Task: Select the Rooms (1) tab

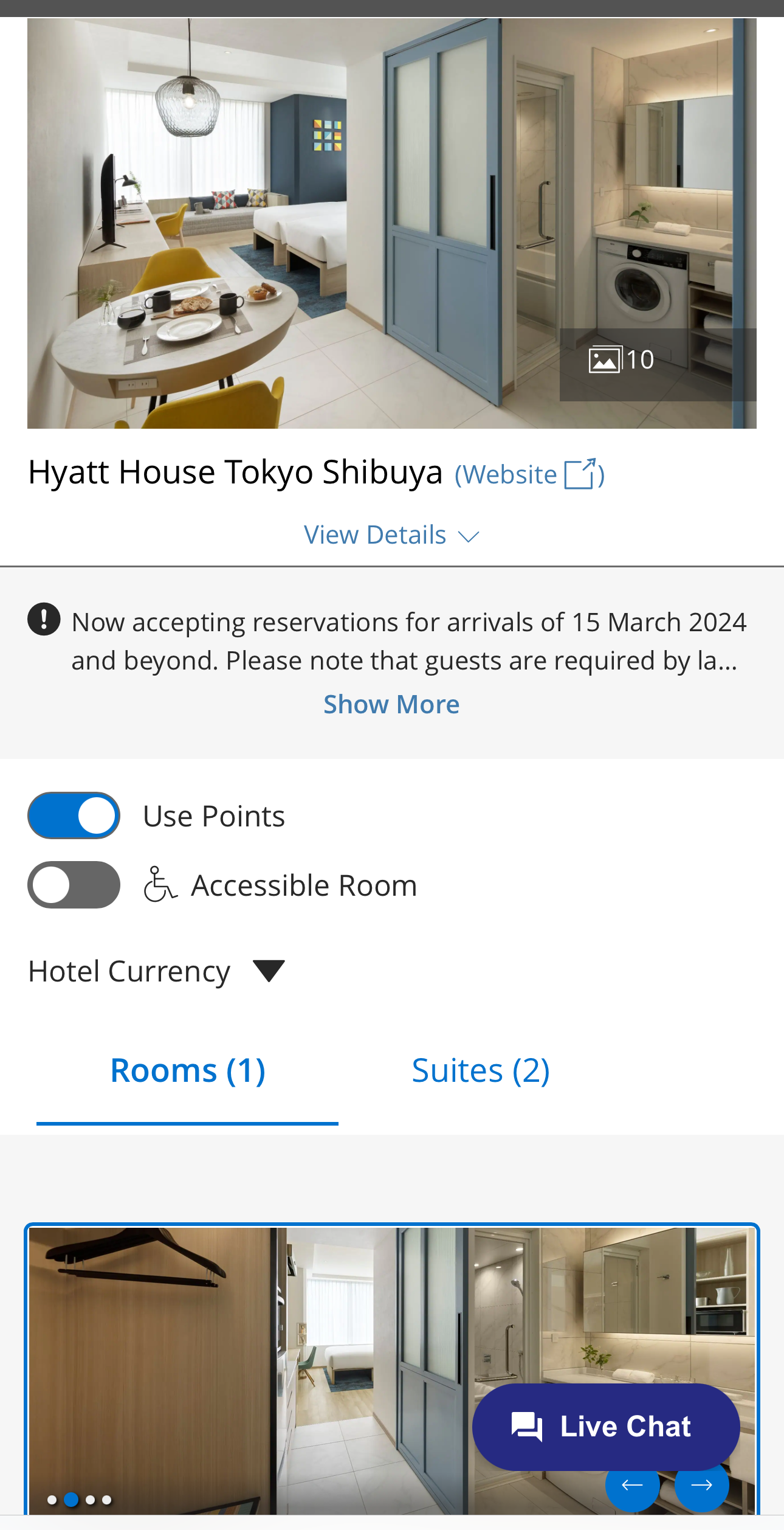Action: [187, 1071]
